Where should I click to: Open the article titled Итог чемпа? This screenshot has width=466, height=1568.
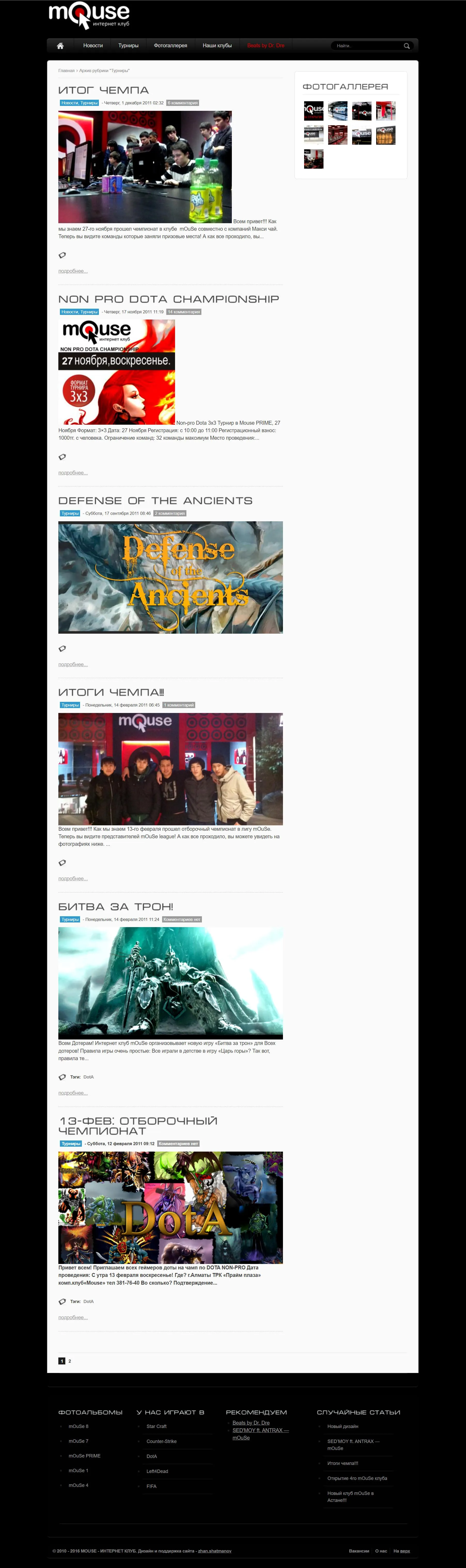(x=104, y=90)
